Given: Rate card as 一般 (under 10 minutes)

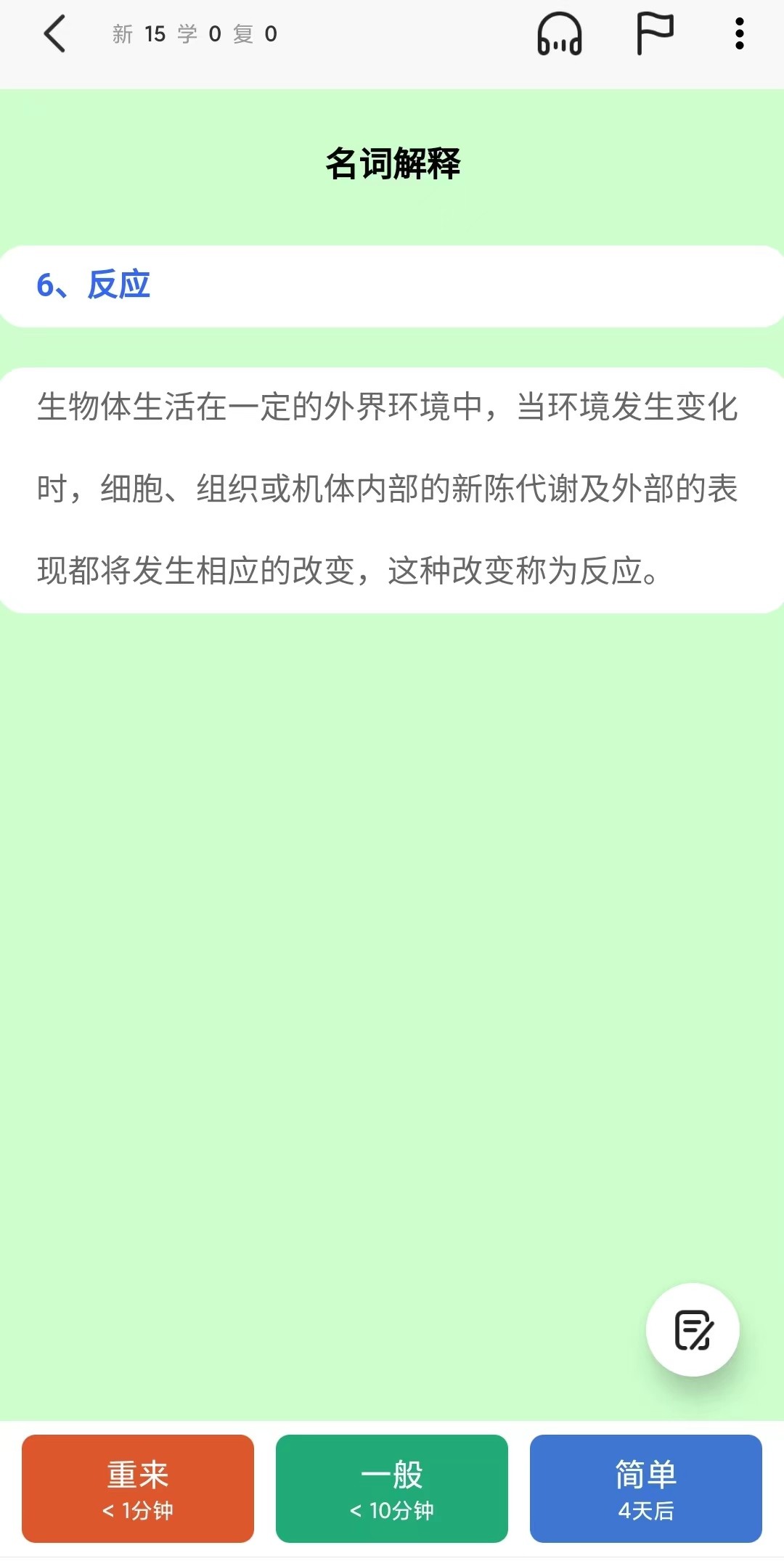Looking at the screenshot, I should tap(392, 1488).
